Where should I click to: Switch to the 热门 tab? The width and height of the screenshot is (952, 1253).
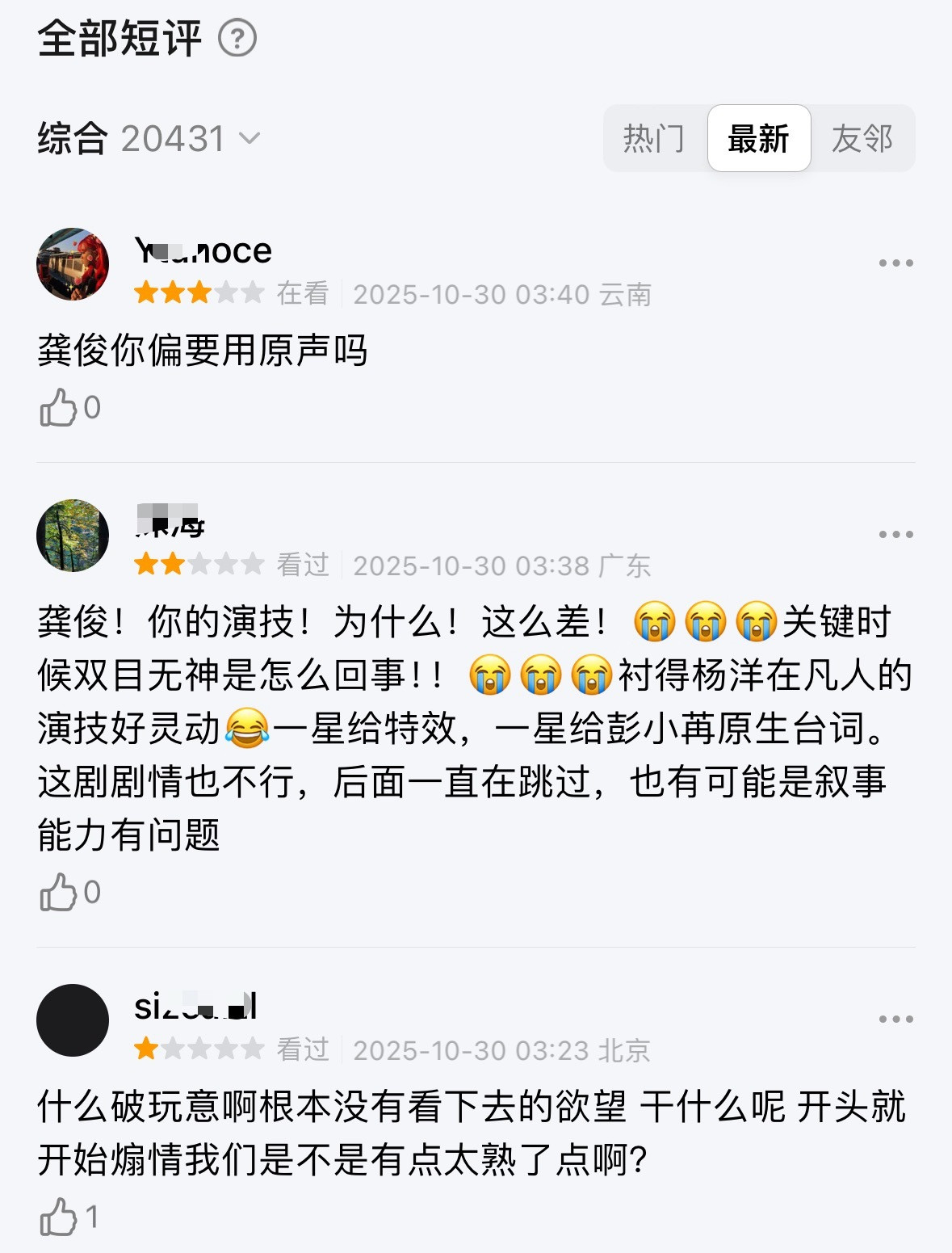tap(652, 138)
